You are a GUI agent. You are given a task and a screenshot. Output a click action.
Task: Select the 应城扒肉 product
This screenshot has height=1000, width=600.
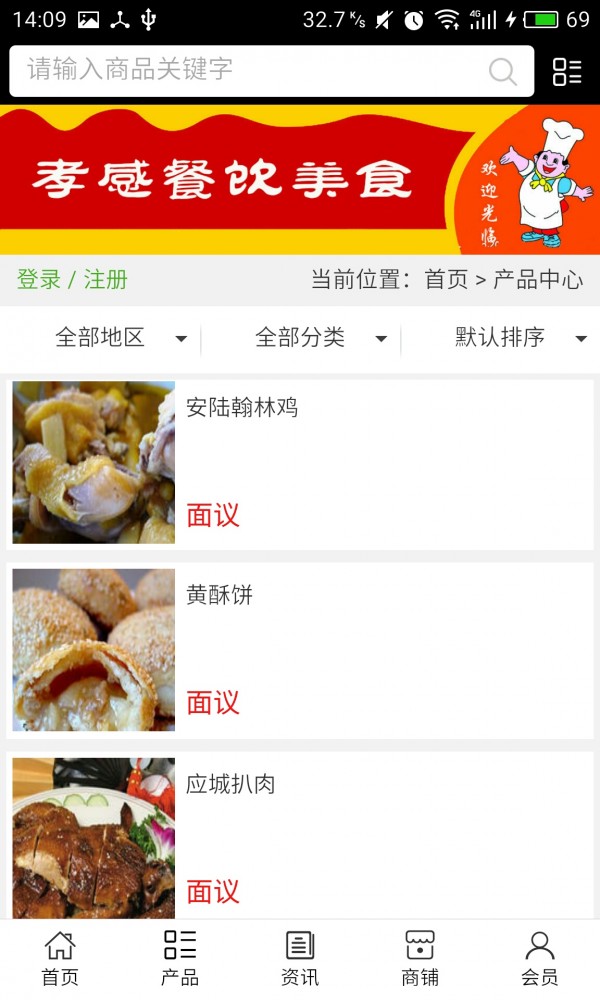[x=300, y=838]
